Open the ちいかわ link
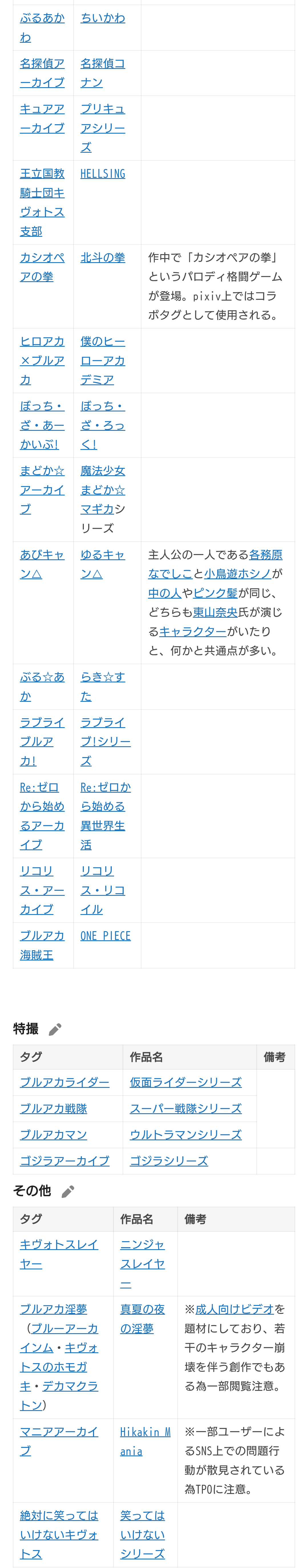 point(102,18)
